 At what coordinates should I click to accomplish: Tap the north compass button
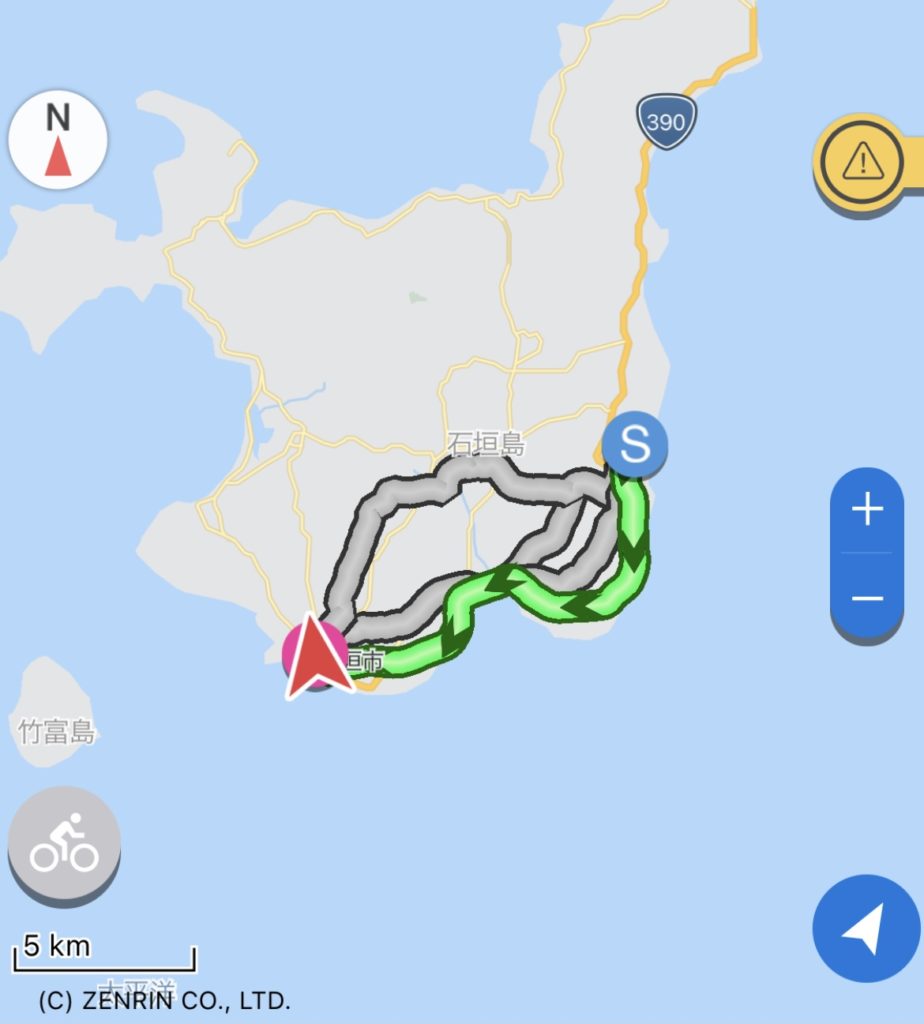pyautogui.click(x=58, y=139)
